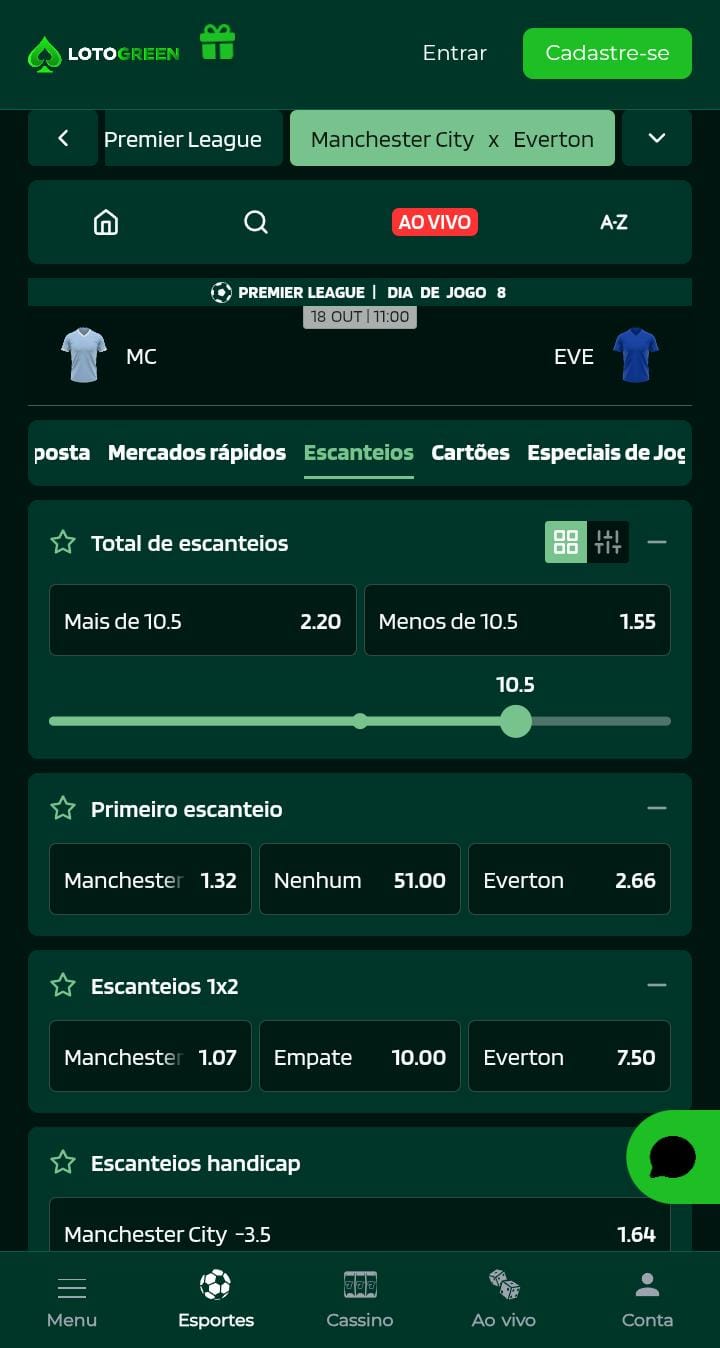Open the live chat bubble
The height and width of the screenshot is (1348, 720).
(672, 1157)
